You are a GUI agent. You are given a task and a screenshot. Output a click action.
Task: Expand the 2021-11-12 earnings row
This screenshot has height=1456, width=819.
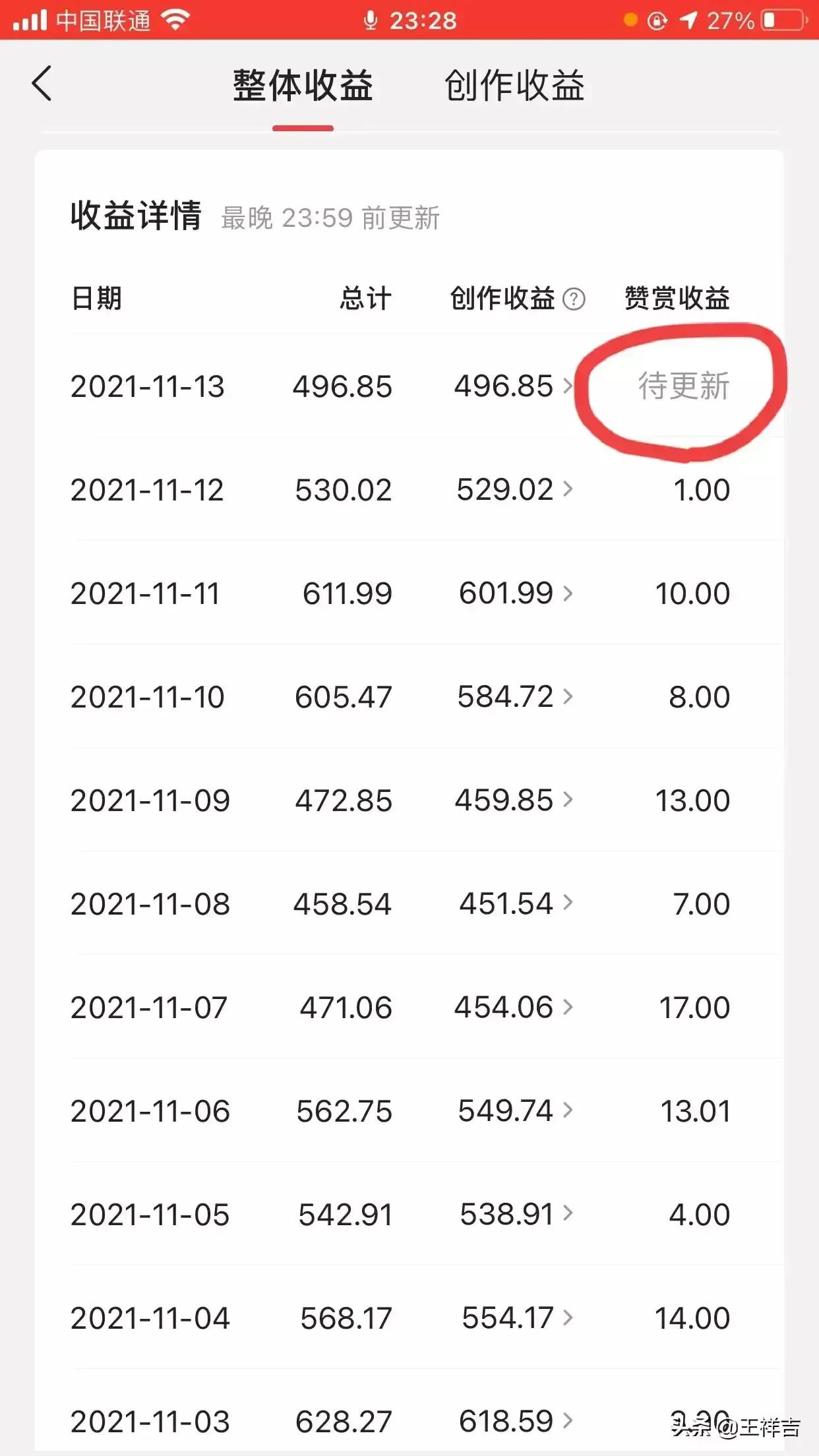coord(570,489)
